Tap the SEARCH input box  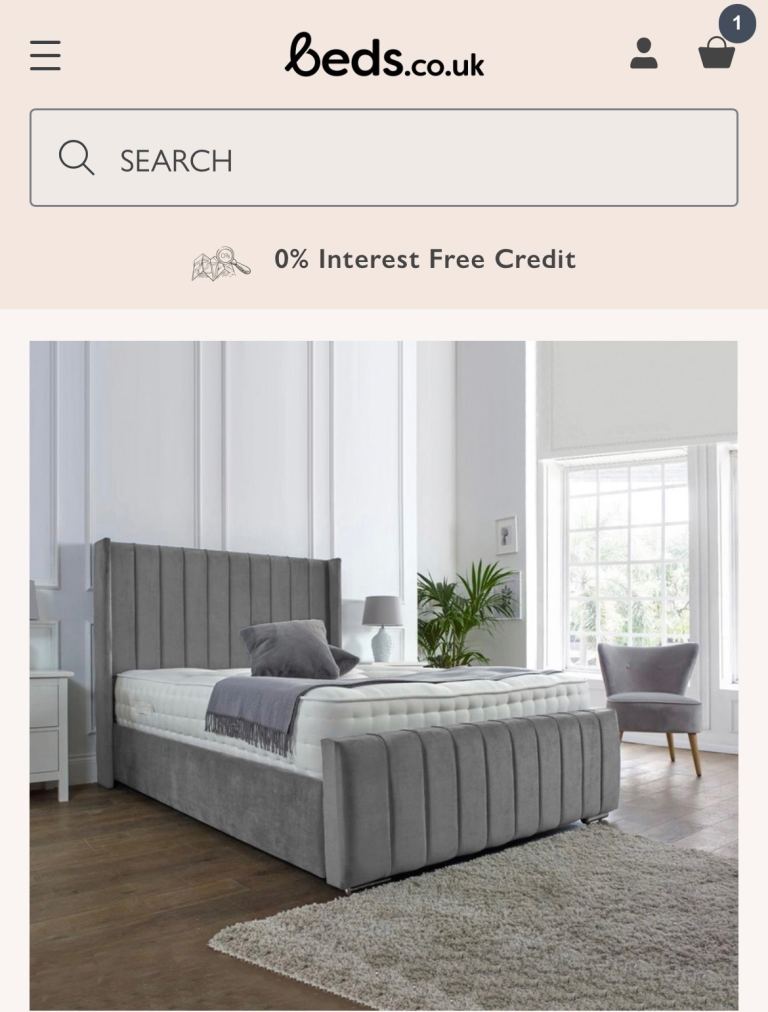coord(400,159)
